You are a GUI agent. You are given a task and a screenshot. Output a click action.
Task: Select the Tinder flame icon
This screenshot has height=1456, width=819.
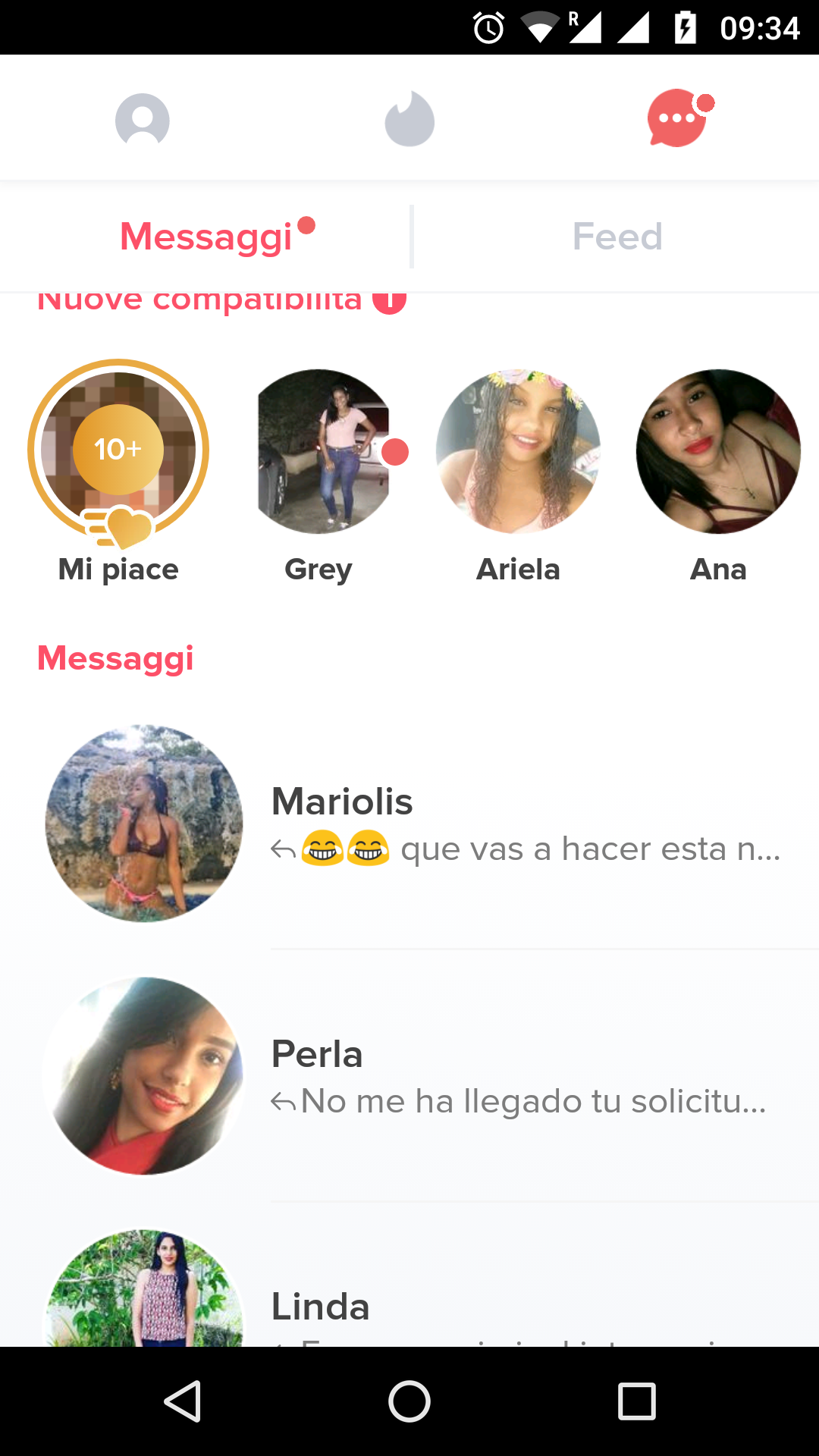tap(409, 119)
